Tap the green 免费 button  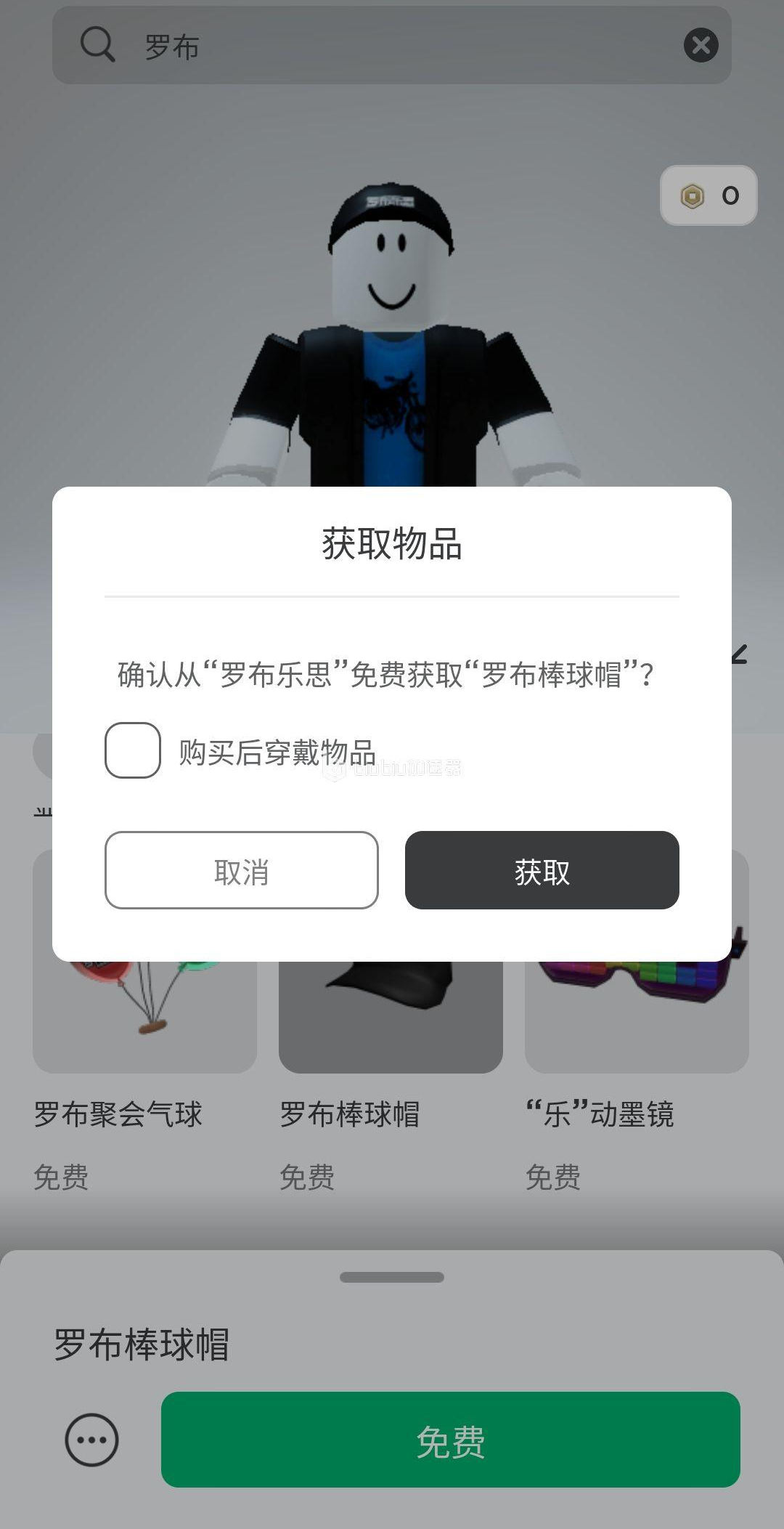coord(450,1440)
